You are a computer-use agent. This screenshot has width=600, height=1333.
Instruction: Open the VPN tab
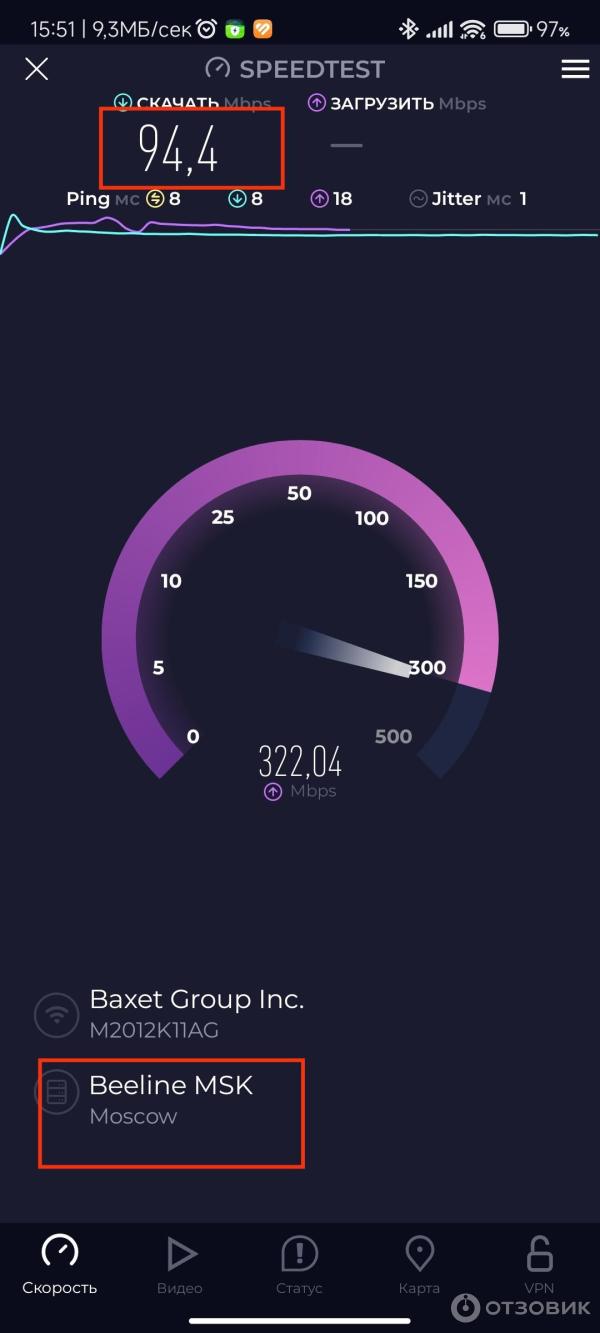click(x=539, y=1265)
